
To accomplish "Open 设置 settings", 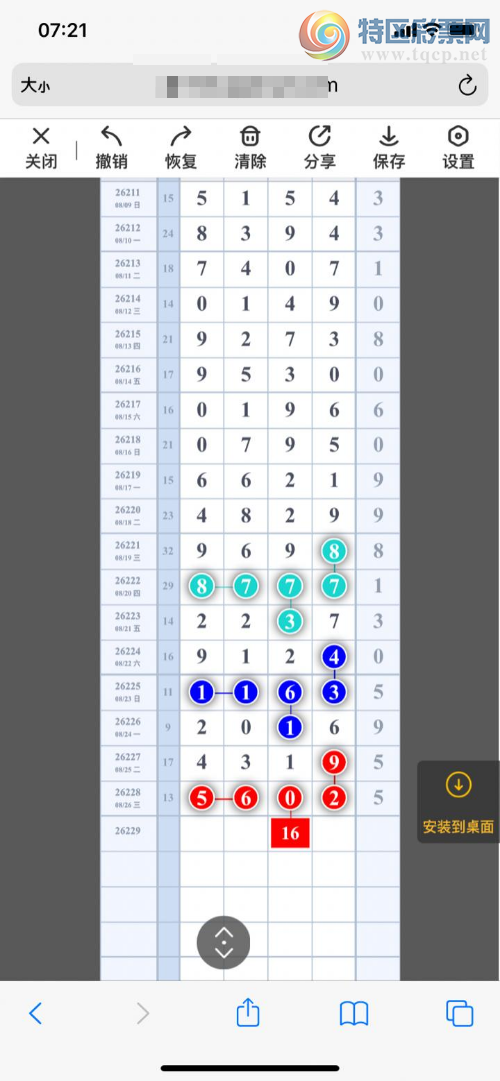I will tap(459, 148).
